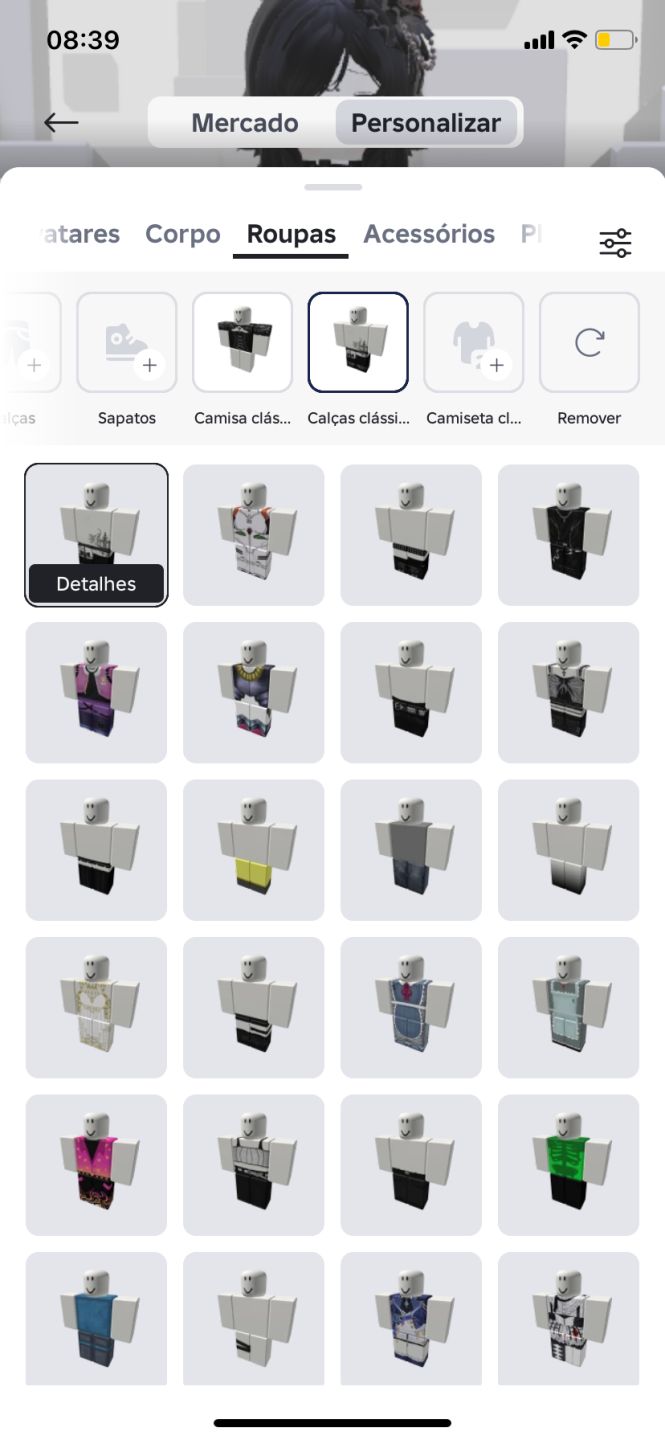Switch to the Acessórios tab

[x=429, y=234]
